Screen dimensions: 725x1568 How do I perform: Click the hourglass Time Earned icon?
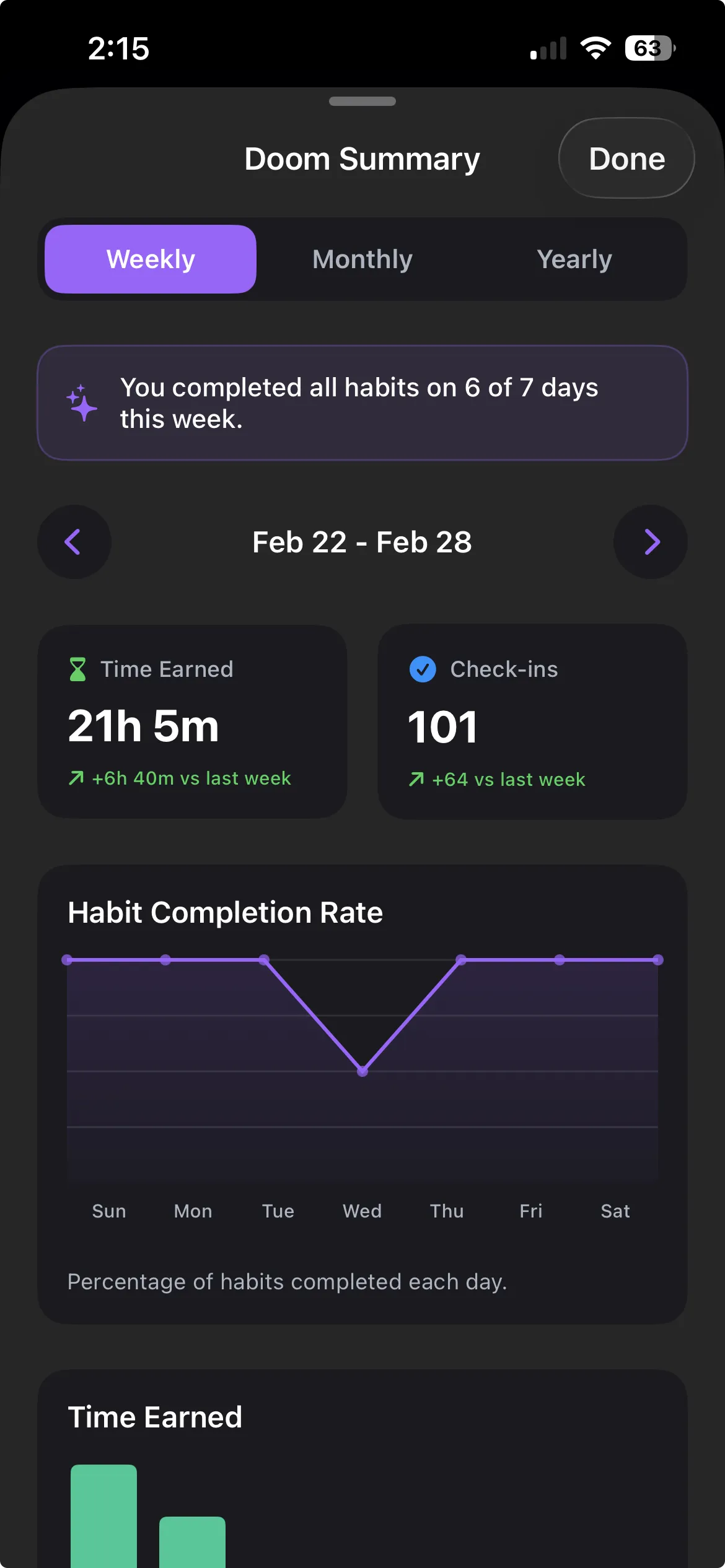pos(77,669)
